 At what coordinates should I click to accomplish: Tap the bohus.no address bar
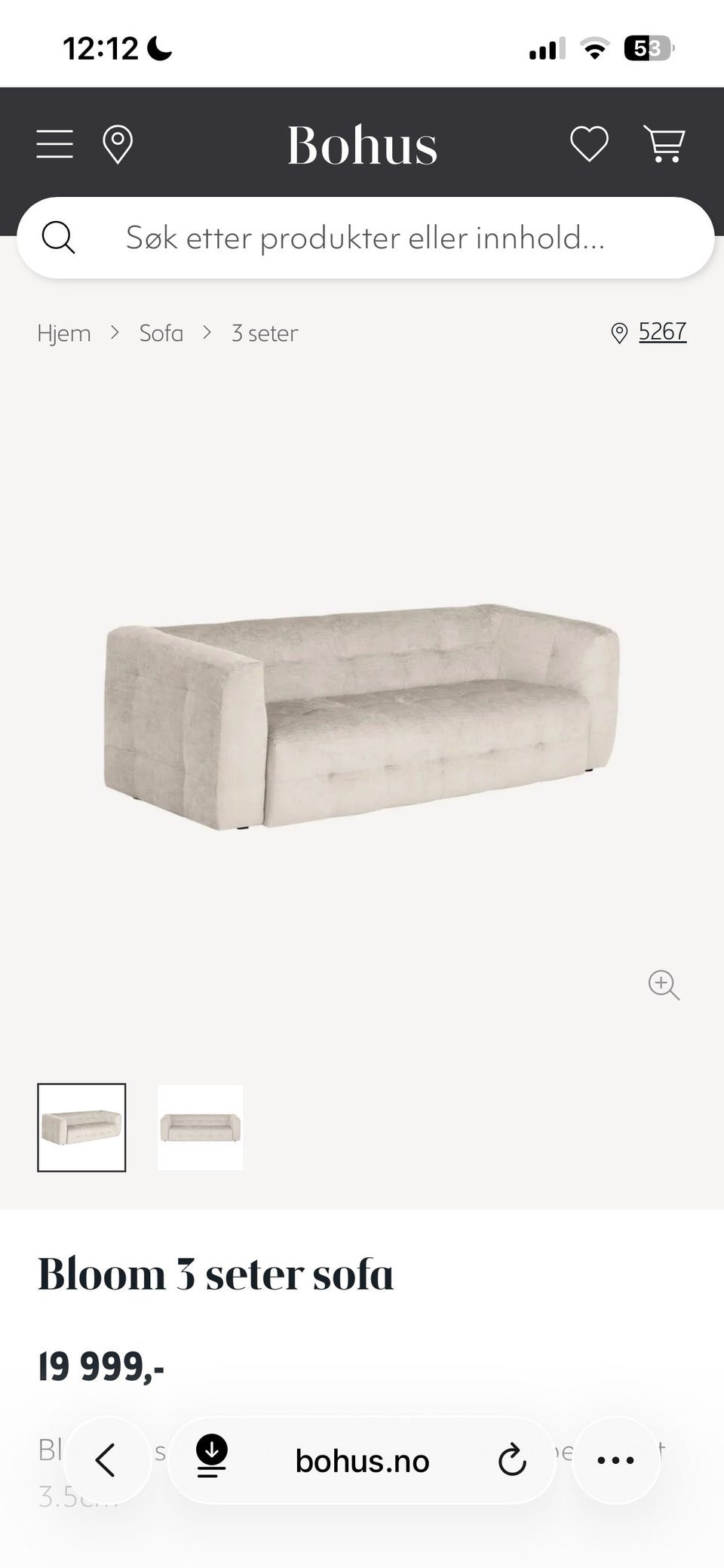click(362, 1461)
